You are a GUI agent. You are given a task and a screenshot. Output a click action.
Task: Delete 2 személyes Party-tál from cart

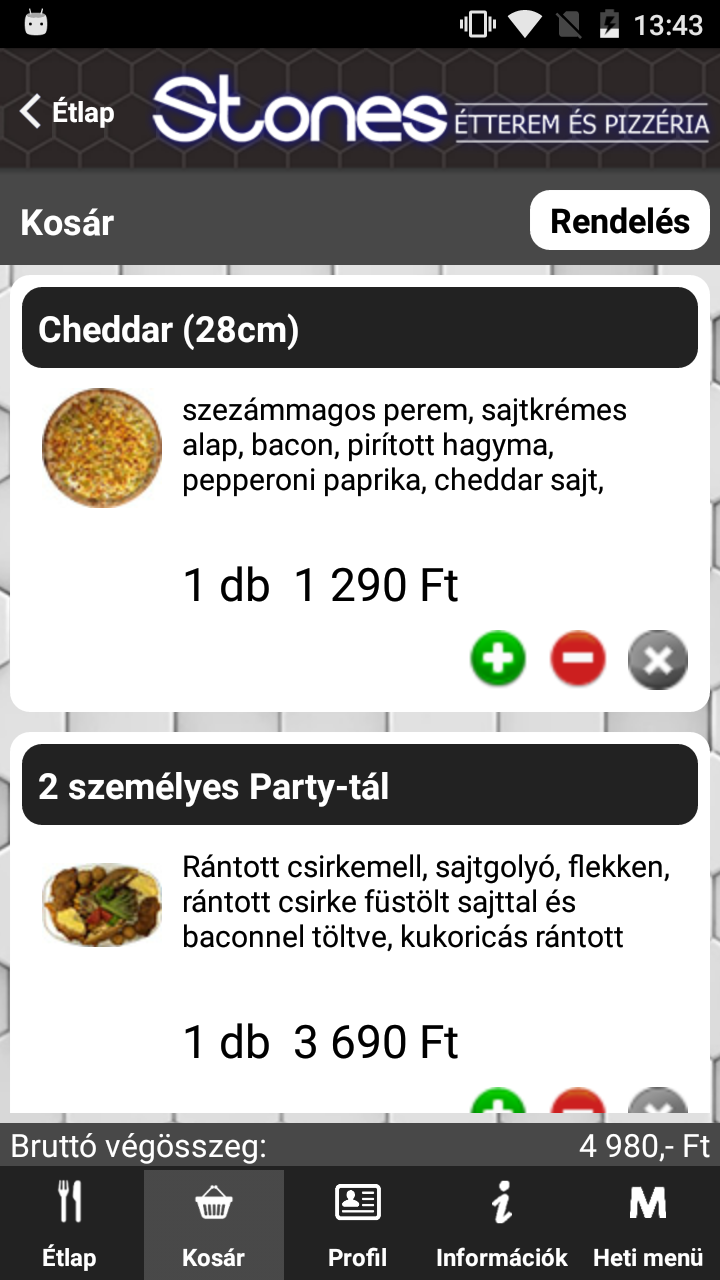point(658,1103)
